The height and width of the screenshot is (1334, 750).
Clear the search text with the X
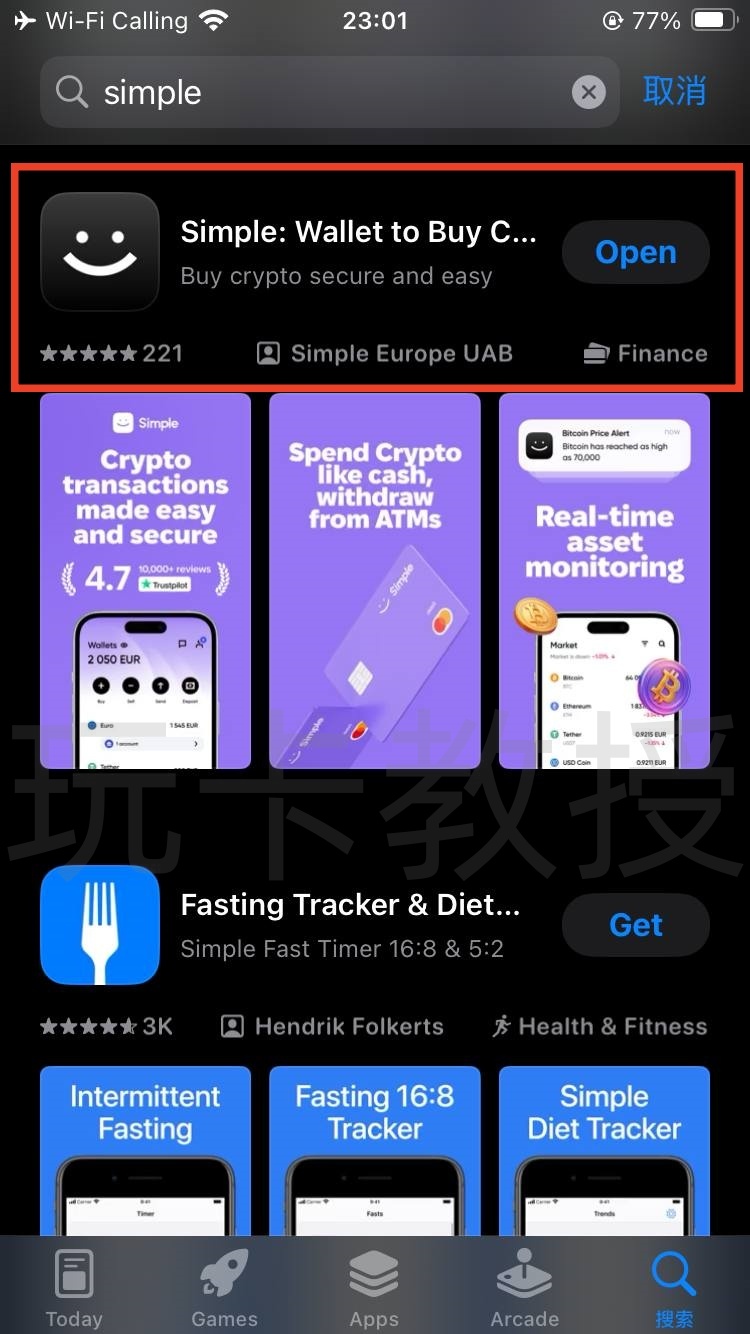tap(589, 93)
